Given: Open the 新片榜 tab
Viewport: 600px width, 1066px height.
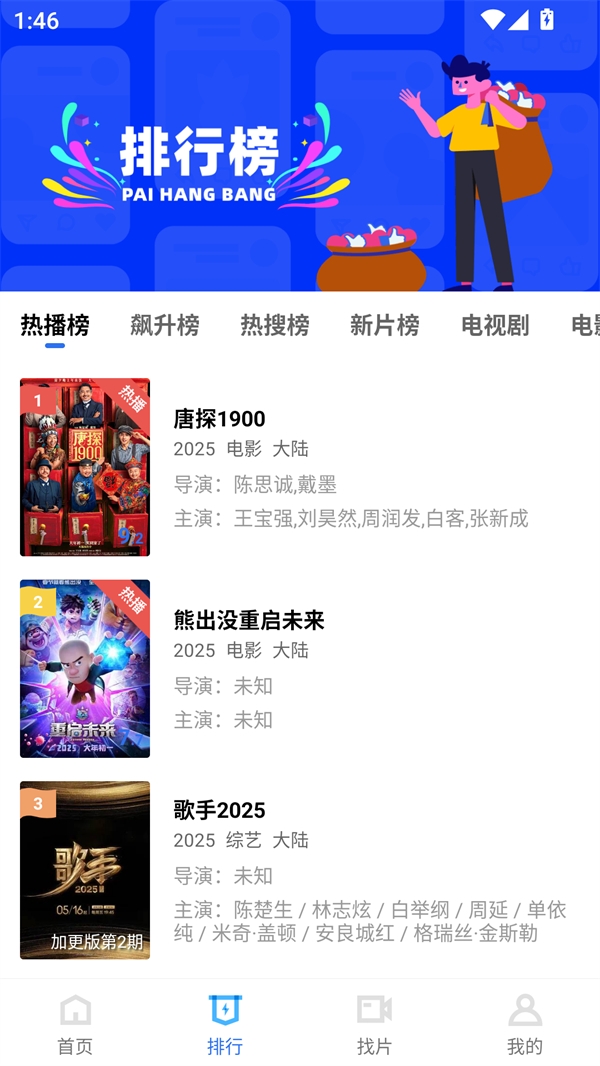Looking at the screenshot, I should click(385, 325).
